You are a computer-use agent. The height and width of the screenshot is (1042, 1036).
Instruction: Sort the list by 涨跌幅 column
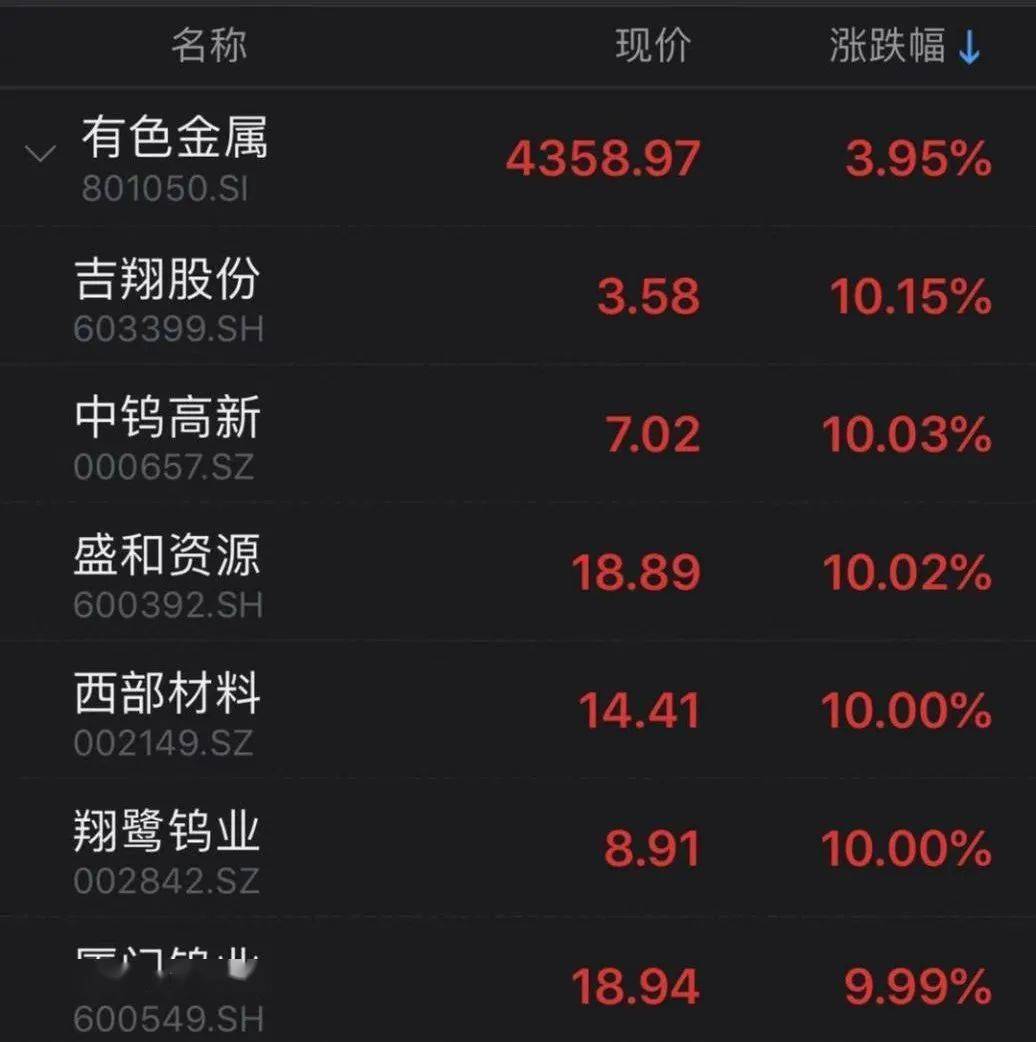click(x=904, y=46)
